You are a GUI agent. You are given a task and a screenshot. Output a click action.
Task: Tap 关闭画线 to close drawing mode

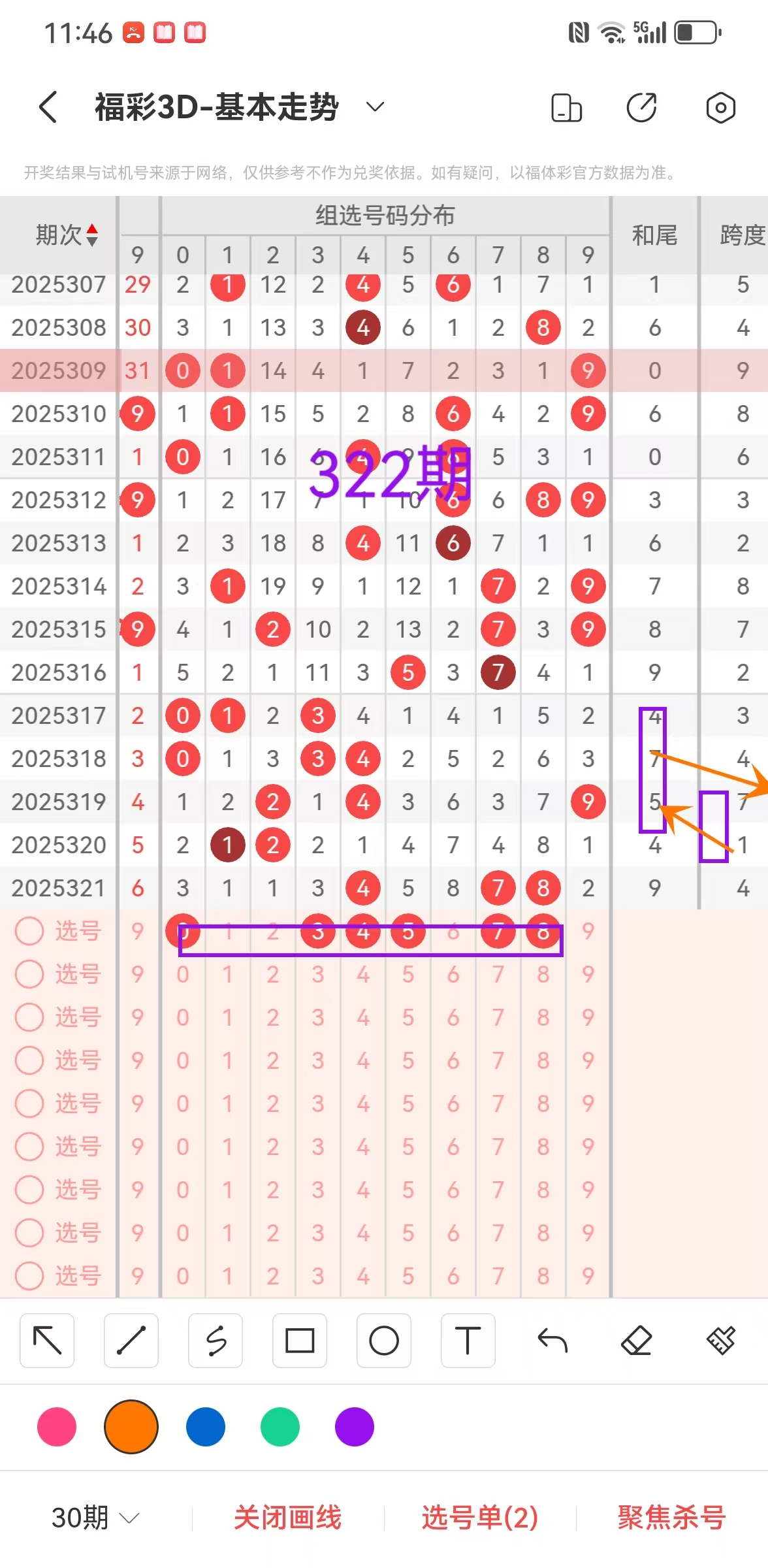point(287,1517)
